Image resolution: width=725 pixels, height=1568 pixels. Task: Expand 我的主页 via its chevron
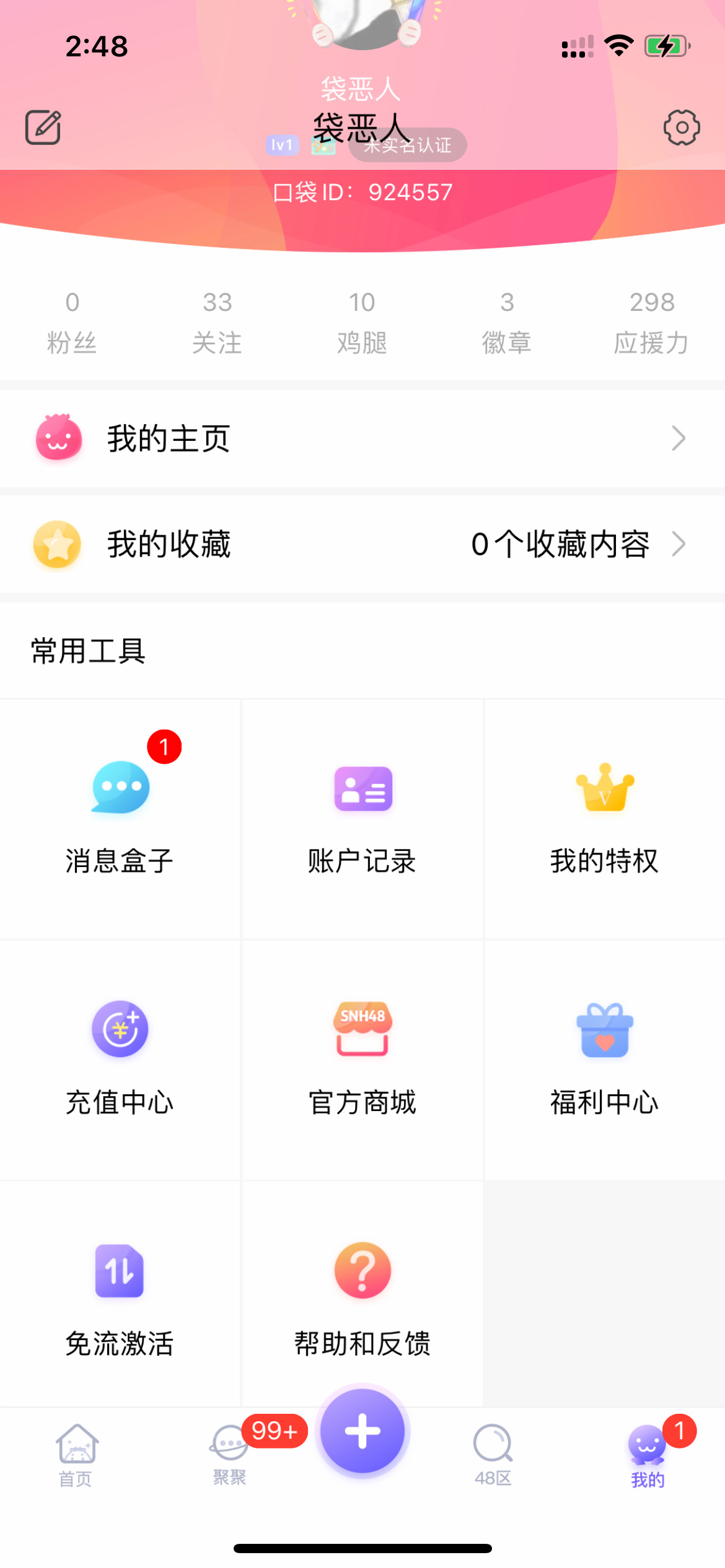point(679,438)
